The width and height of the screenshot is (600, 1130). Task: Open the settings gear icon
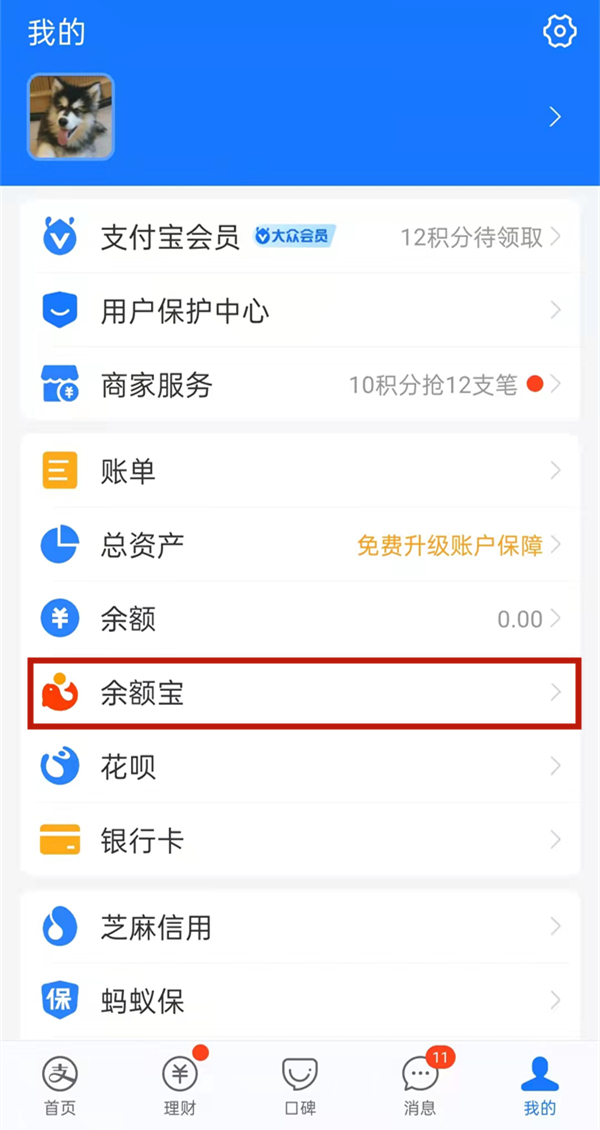[559, 32]
